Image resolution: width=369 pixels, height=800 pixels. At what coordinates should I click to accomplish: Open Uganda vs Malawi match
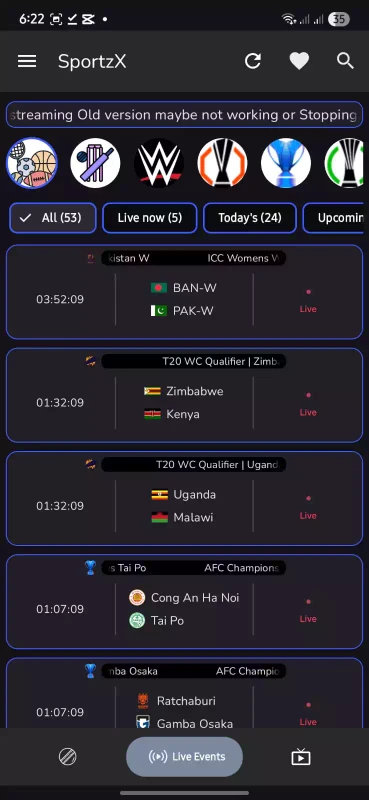pos(184,498)
